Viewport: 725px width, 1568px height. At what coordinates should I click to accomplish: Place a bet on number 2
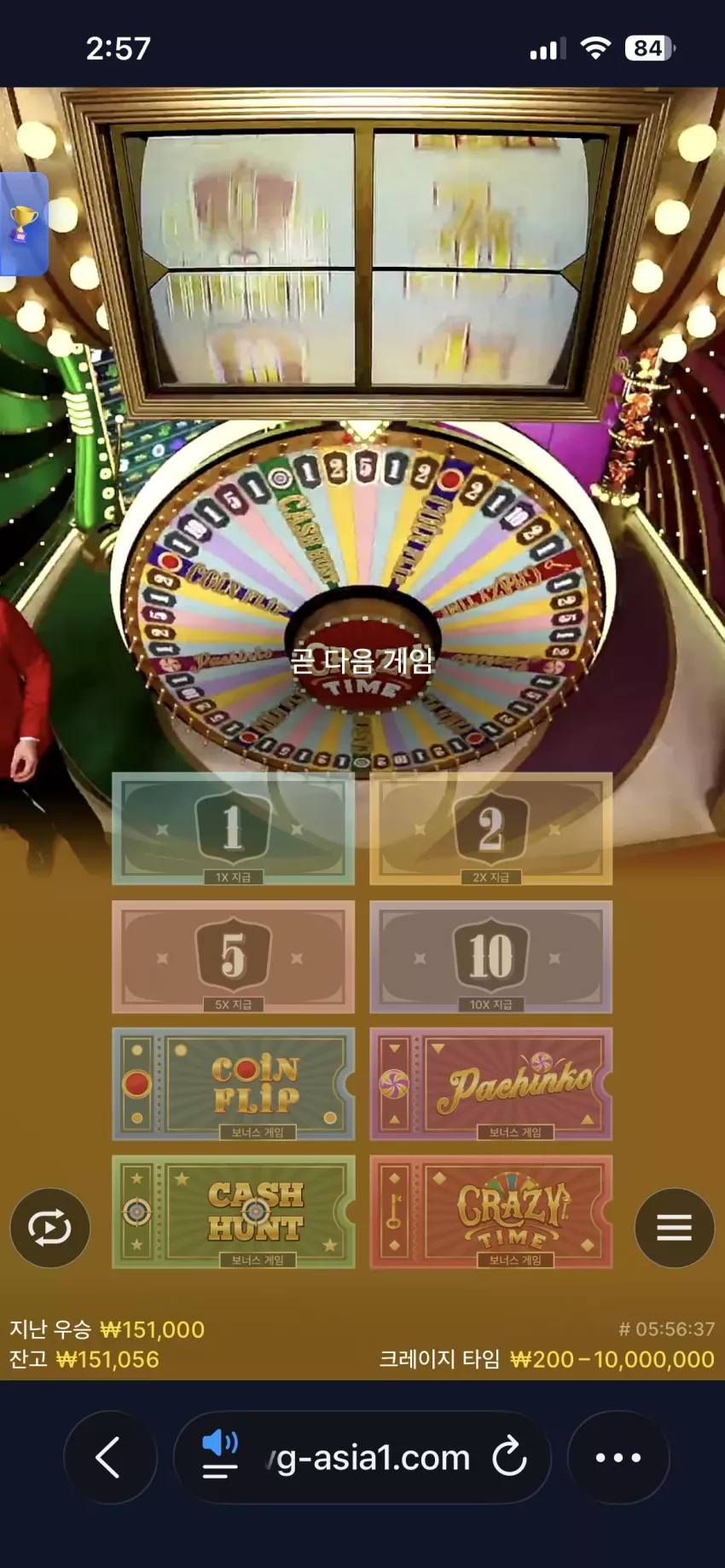[x=490, y=829]
